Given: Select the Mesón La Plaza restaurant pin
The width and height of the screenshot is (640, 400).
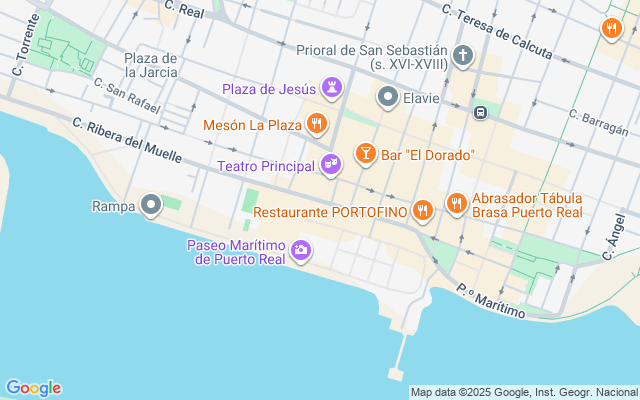Looking at the screenshot, I should click(x=316, y=124).
